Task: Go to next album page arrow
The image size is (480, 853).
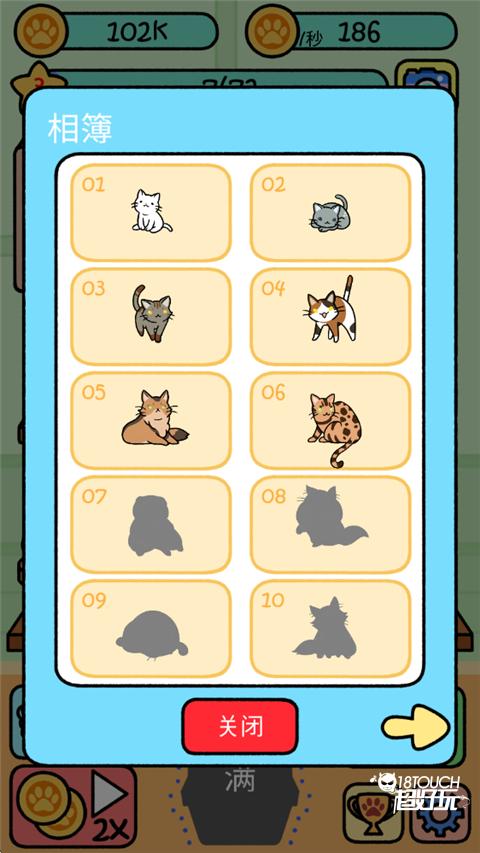Action: click(x=416, y=727)
